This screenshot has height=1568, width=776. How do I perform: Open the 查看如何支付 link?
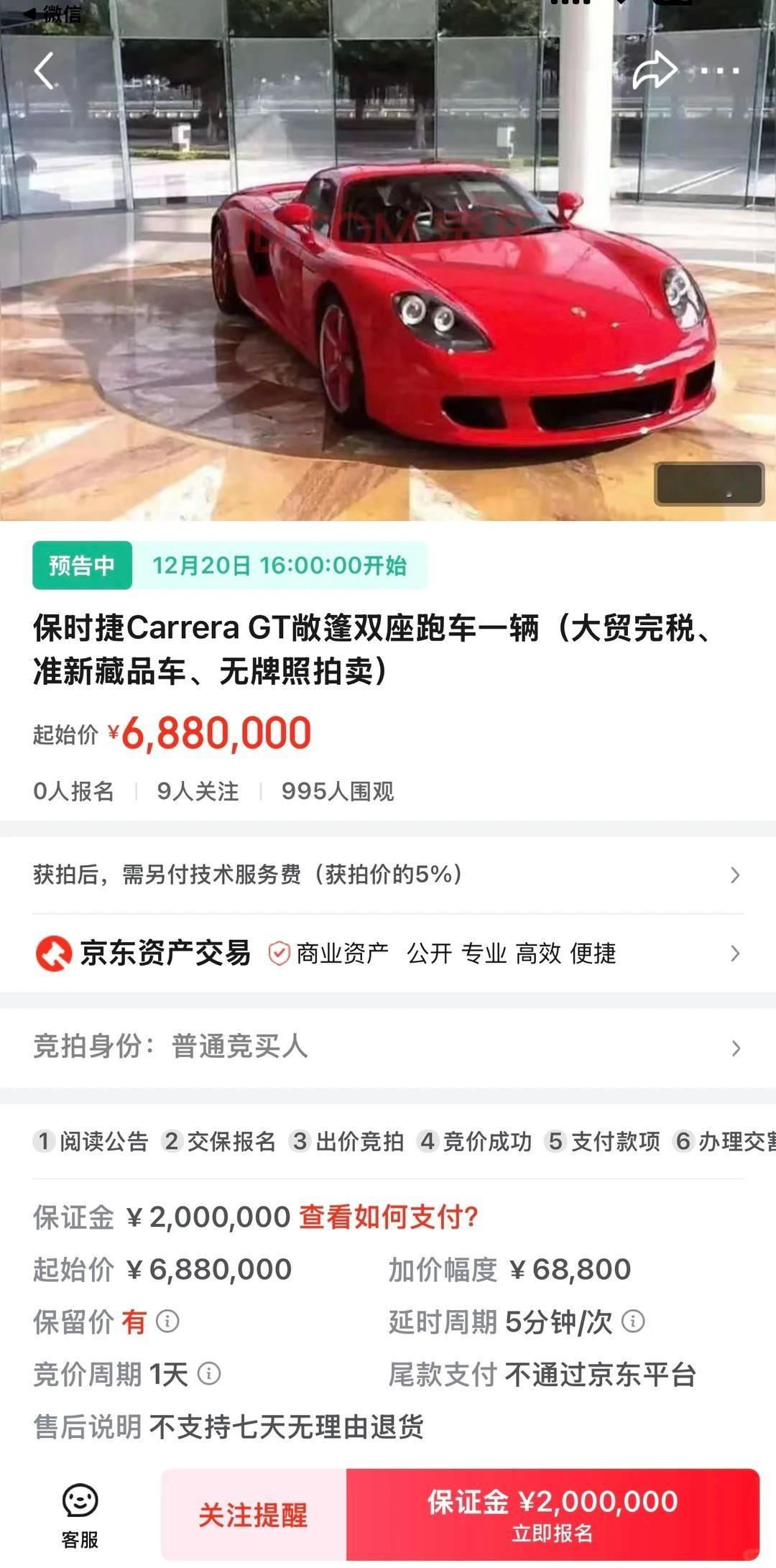pos(389,1216)
